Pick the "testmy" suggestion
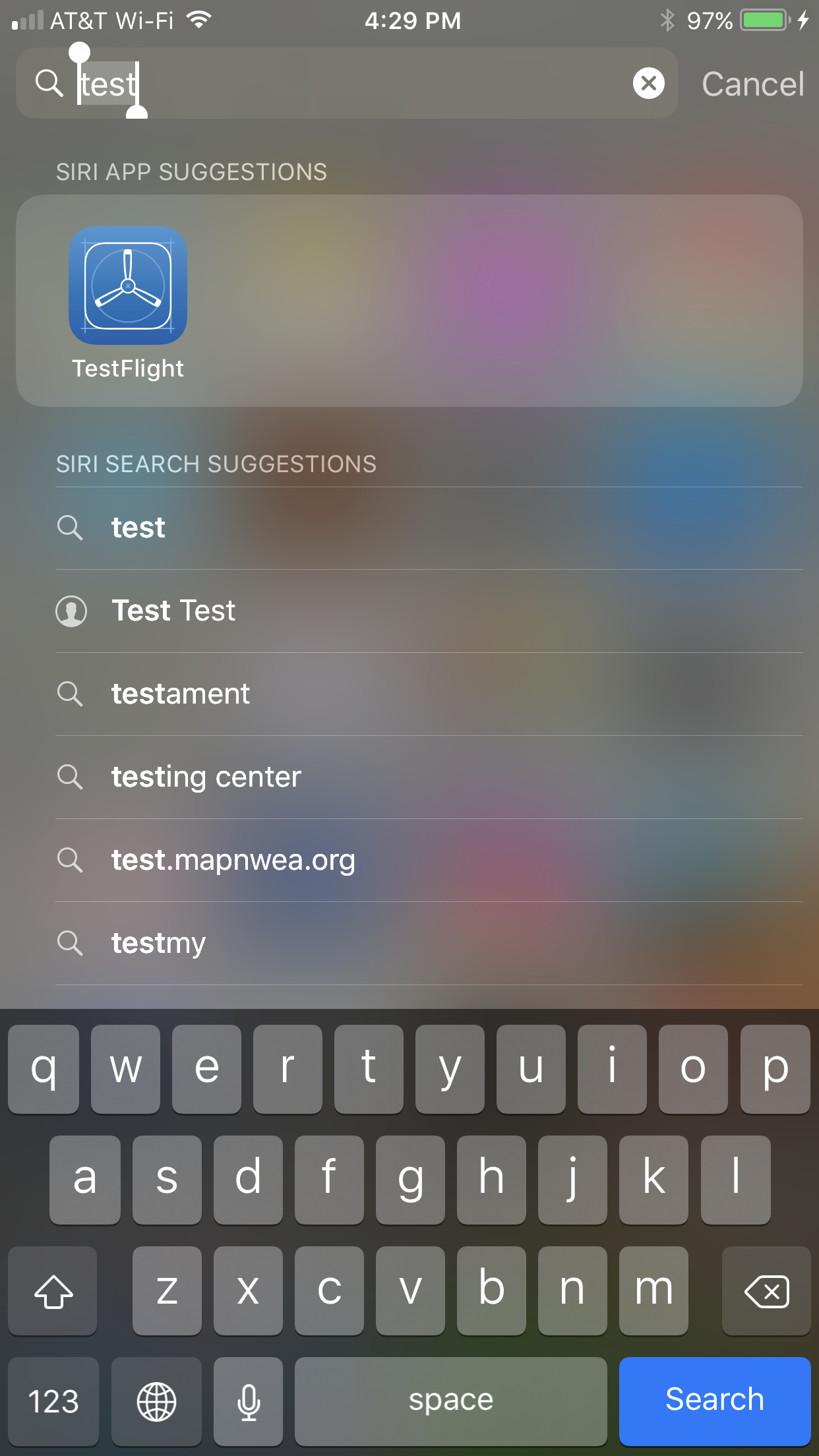Viewport: 819px width, 1456px height. 429,944
